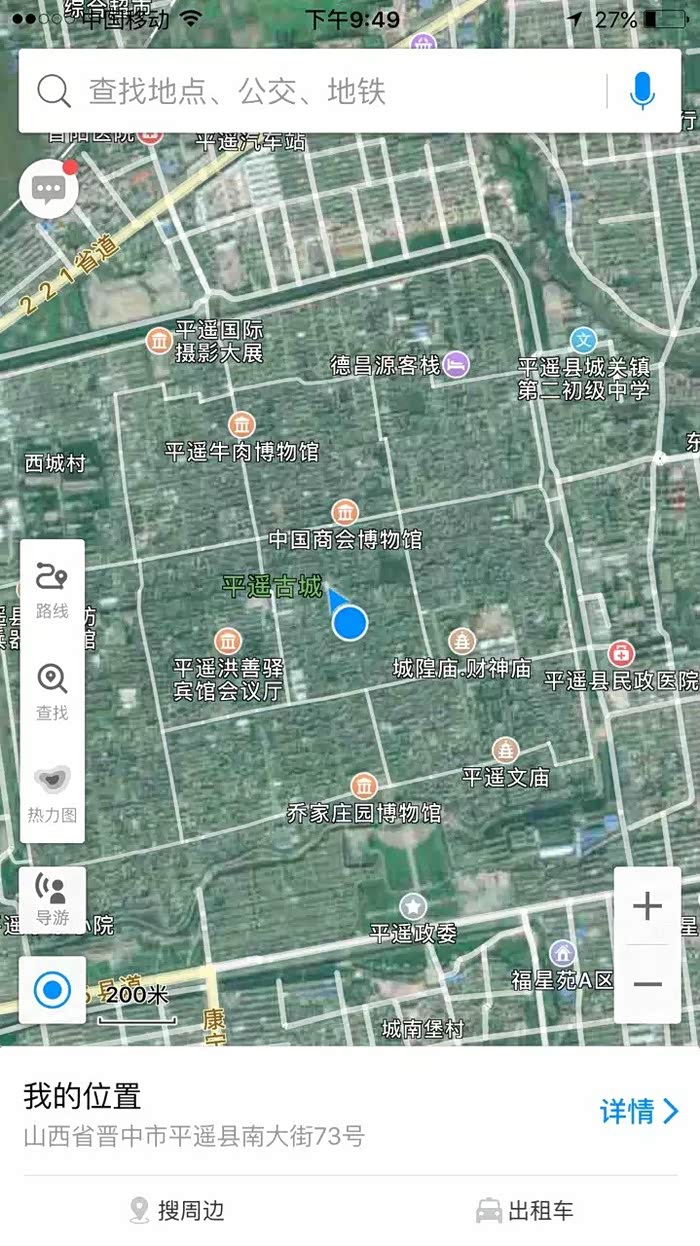Start voice search with the microphone
The image size is (700, 1246).
pos(643,92)
